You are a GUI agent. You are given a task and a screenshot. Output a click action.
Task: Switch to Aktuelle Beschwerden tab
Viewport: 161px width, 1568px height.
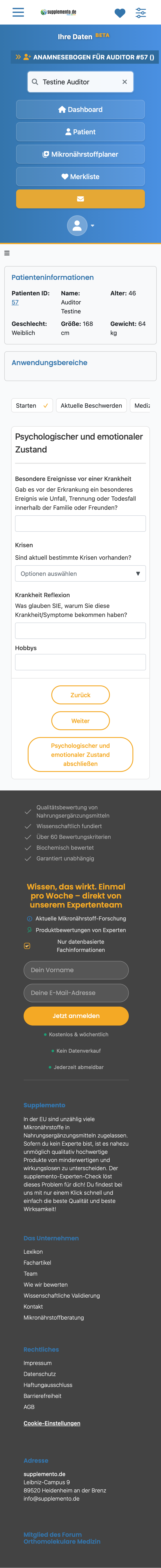coord(91,405)
